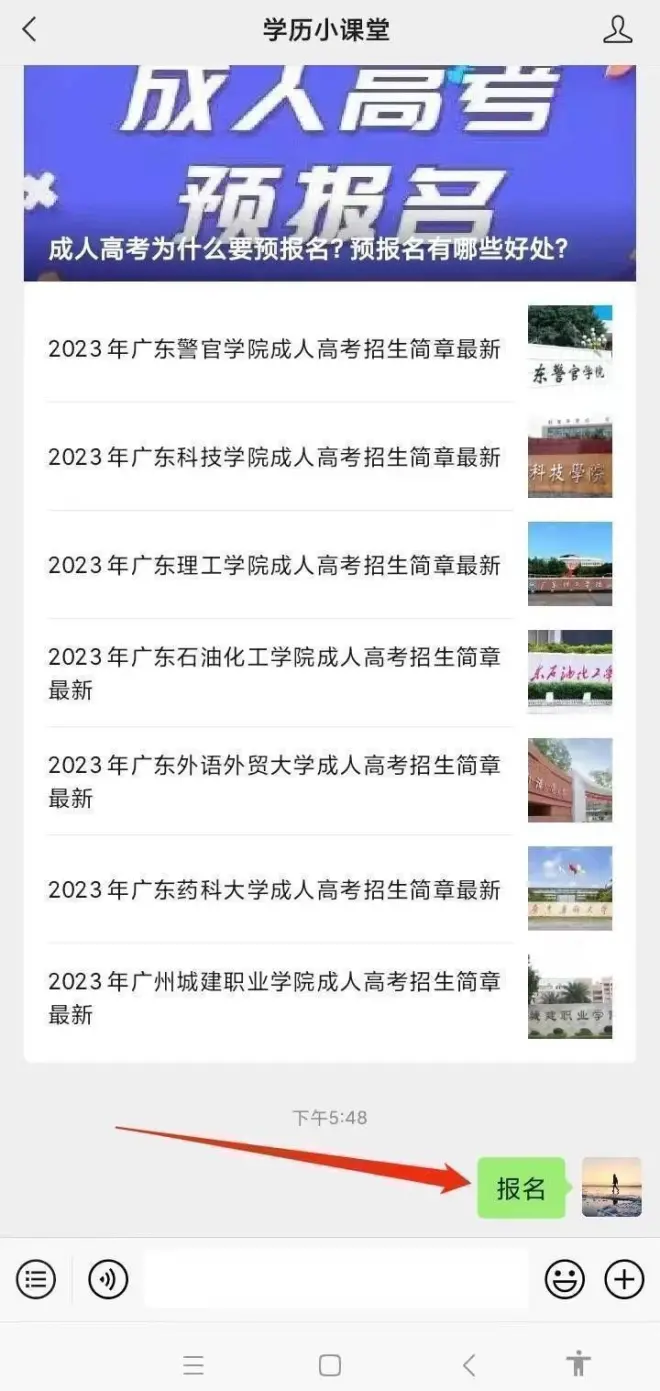Screen dimensions: 660x1391
Task: Open the account profile icon
Action: click(x=617, y=30)
